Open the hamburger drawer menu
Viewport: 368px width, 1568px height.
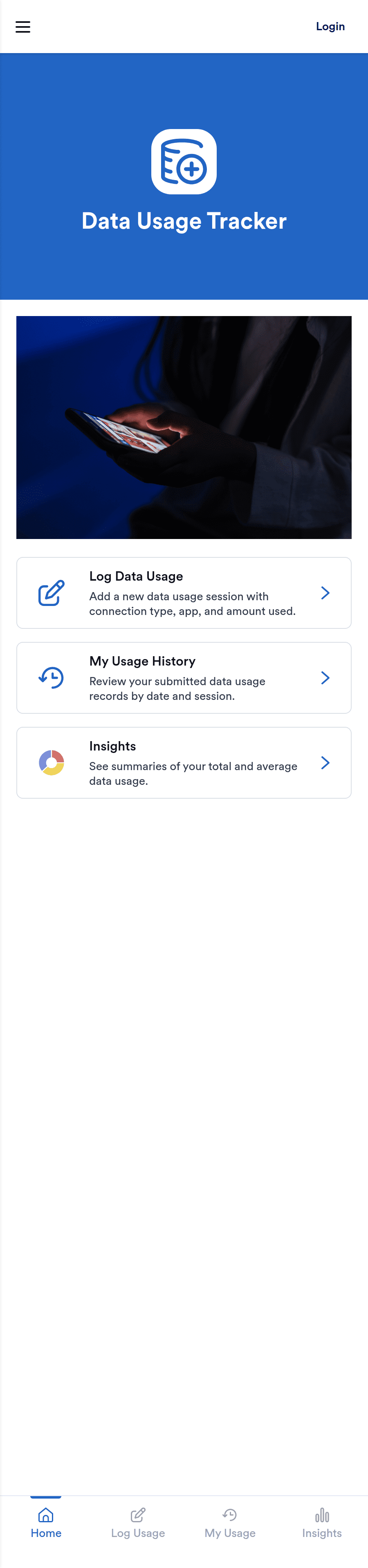click(x=22, y=27)
